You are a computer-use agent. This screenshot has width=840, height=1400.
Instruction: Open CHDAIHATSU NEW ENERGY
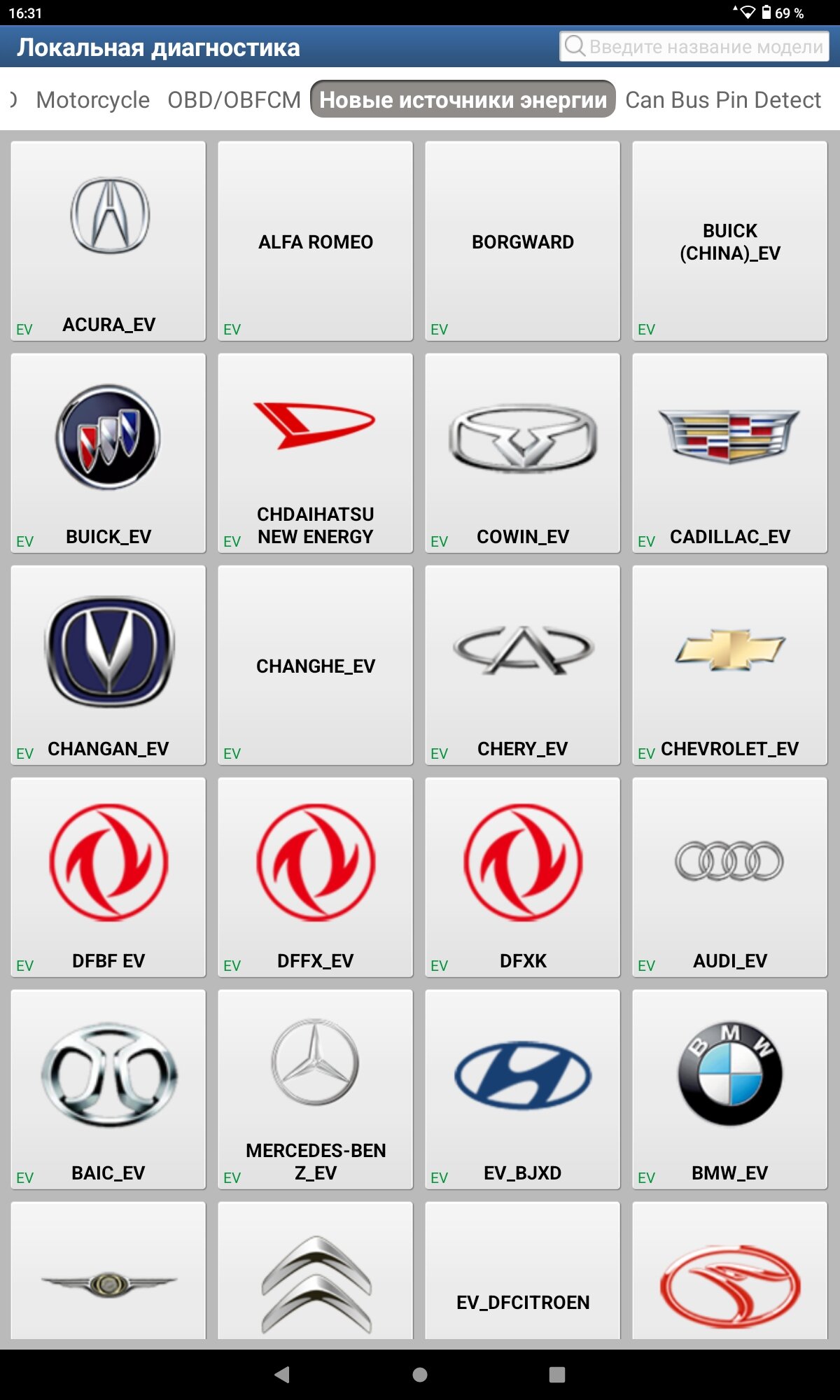click(x=316, y=454)
